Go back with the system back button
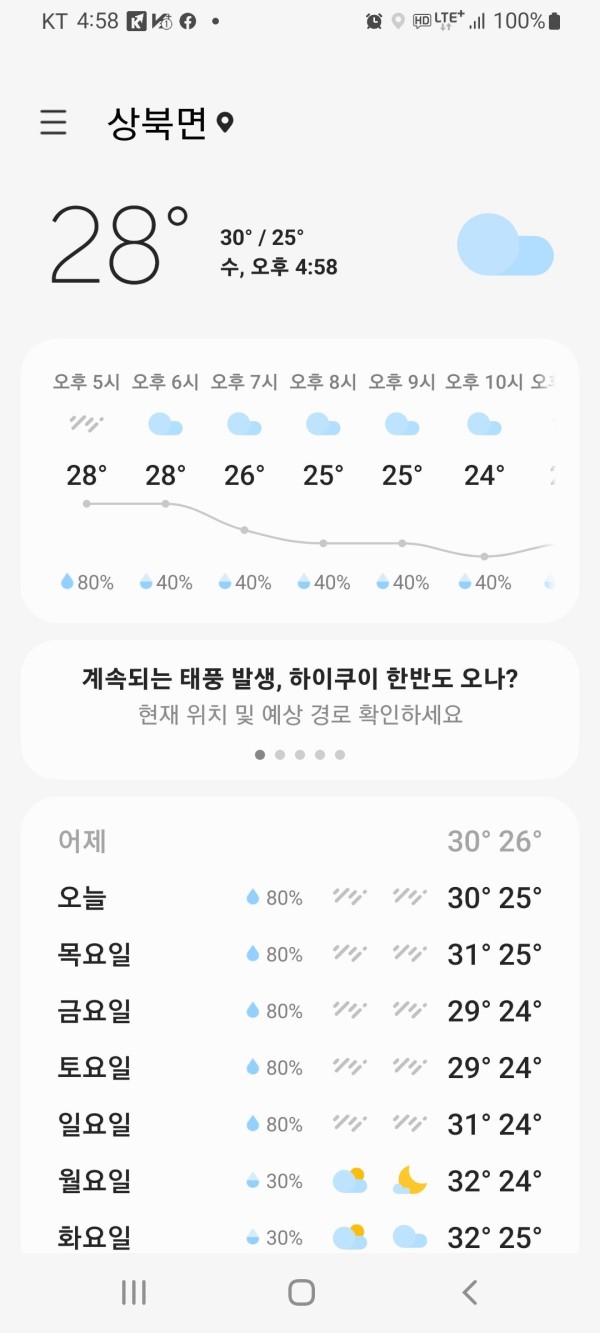 tap(469, 1292)
